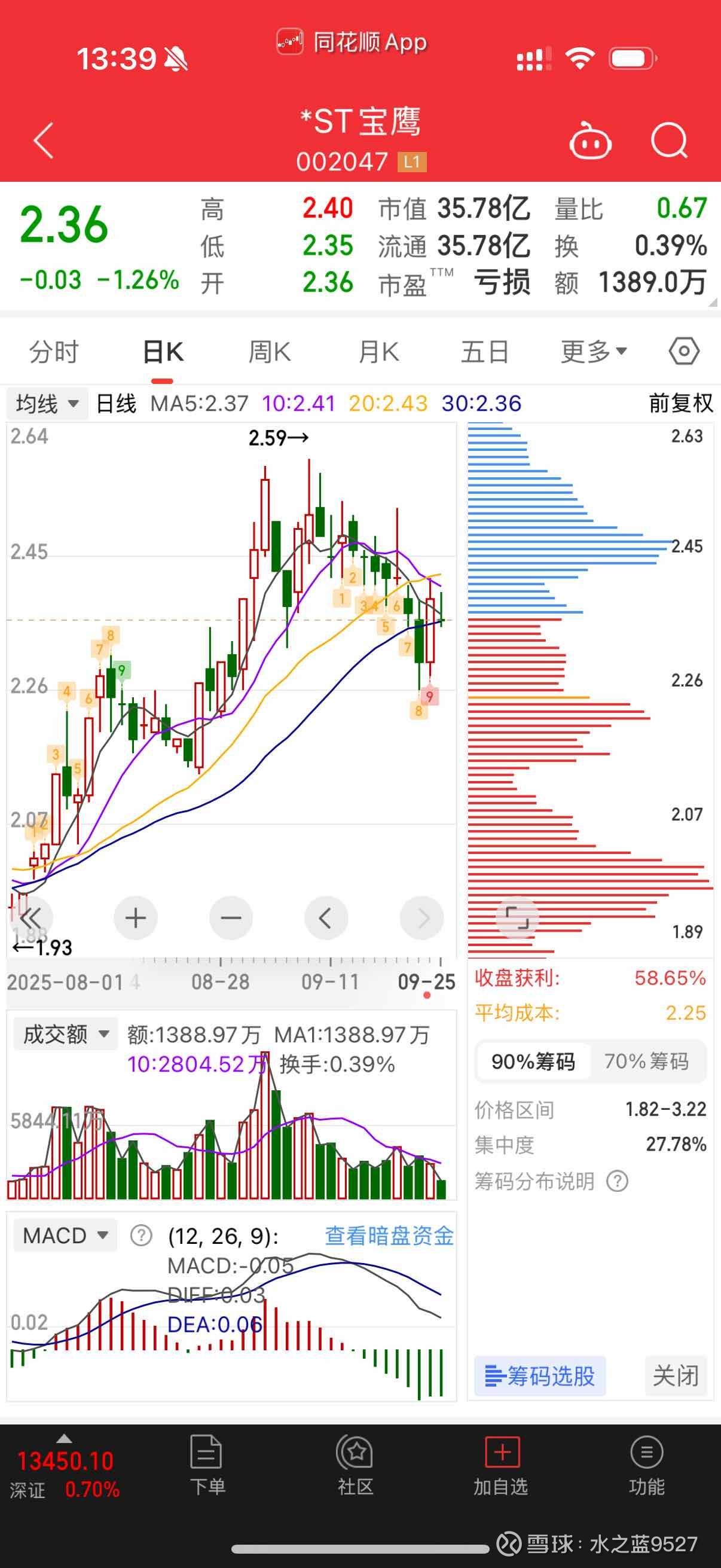
Task: Switch to the 分时 chart tab
Action: pos(54,352)
